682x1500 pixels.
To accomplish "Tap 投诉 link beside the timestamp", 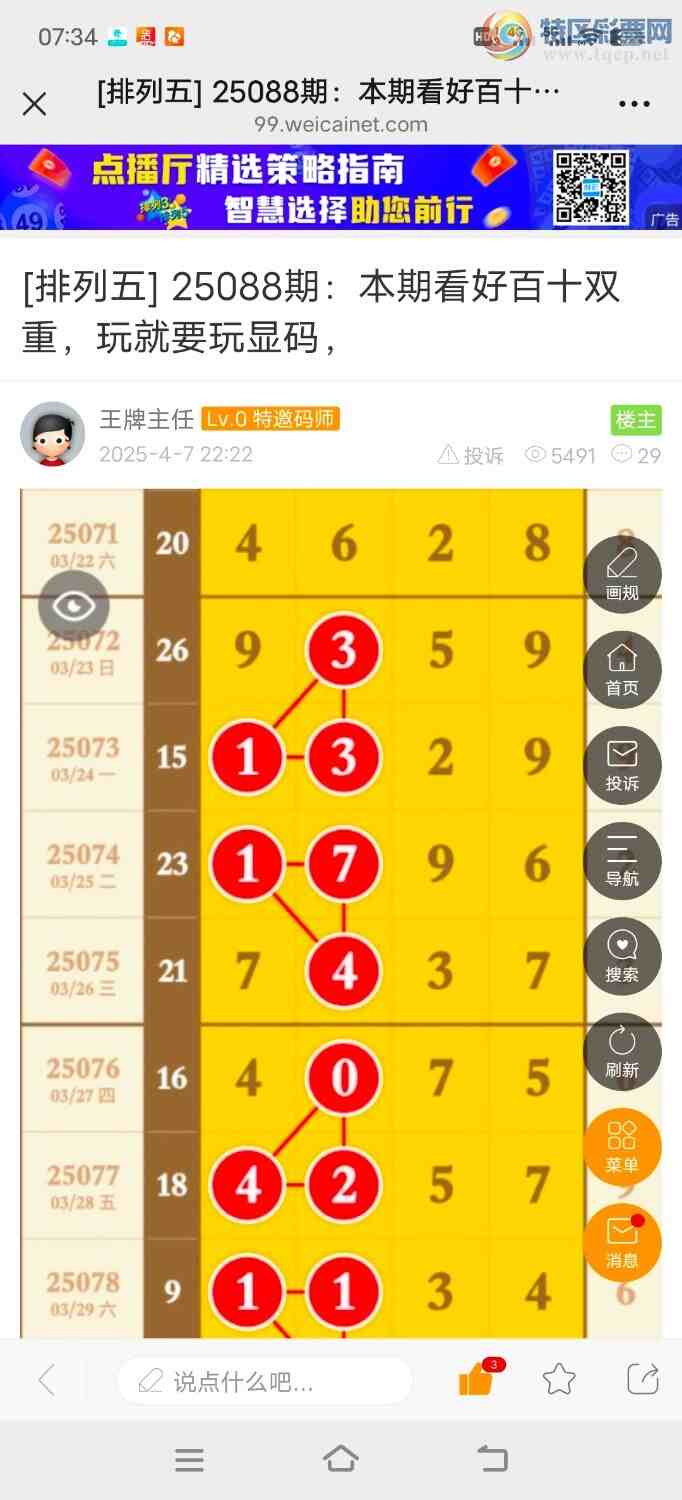I will [471, 455].
